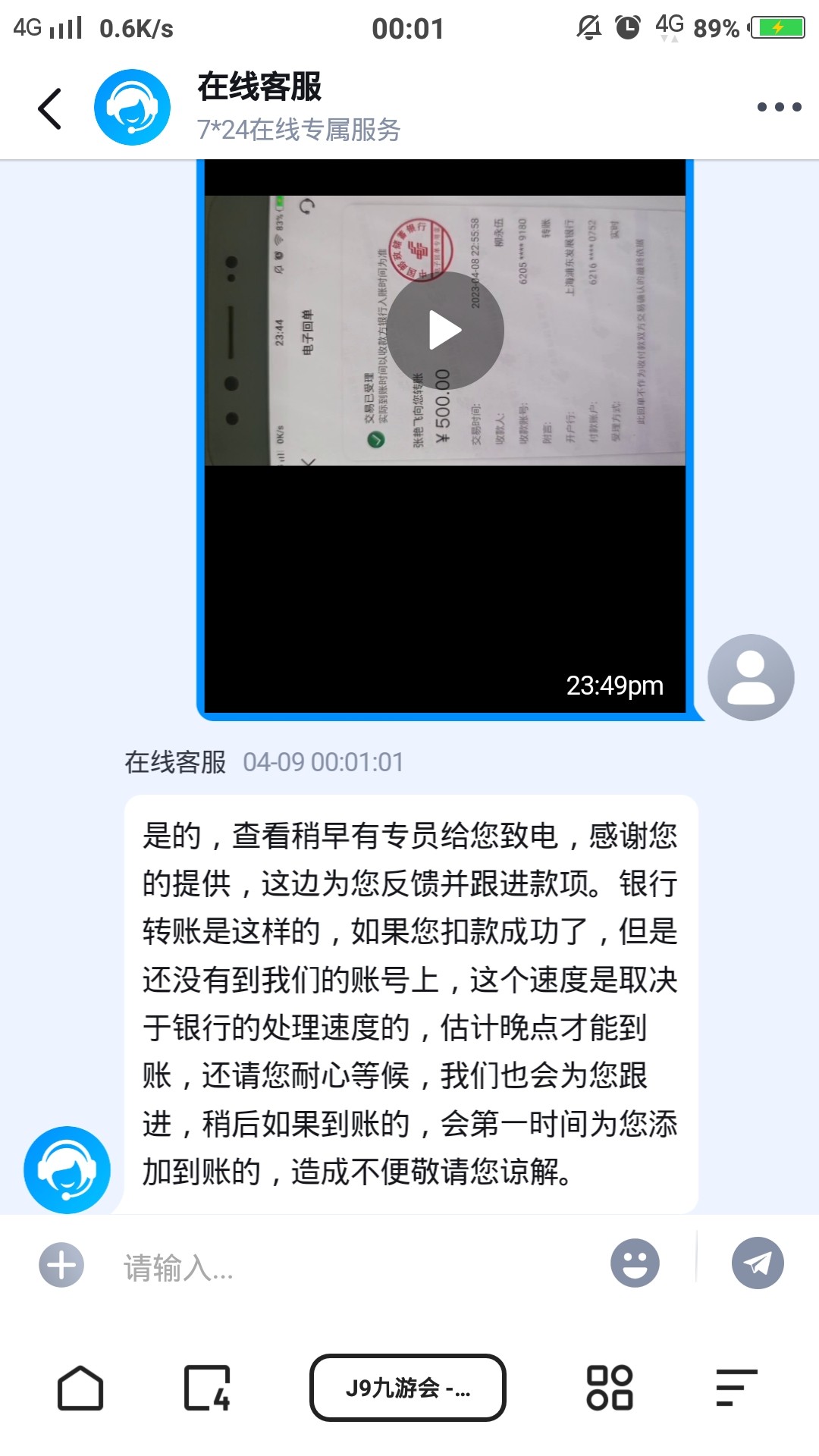Viewport: 819px width, 1456px height.
Task: Open the plus attachment menu
Action: coord(61,1265)
